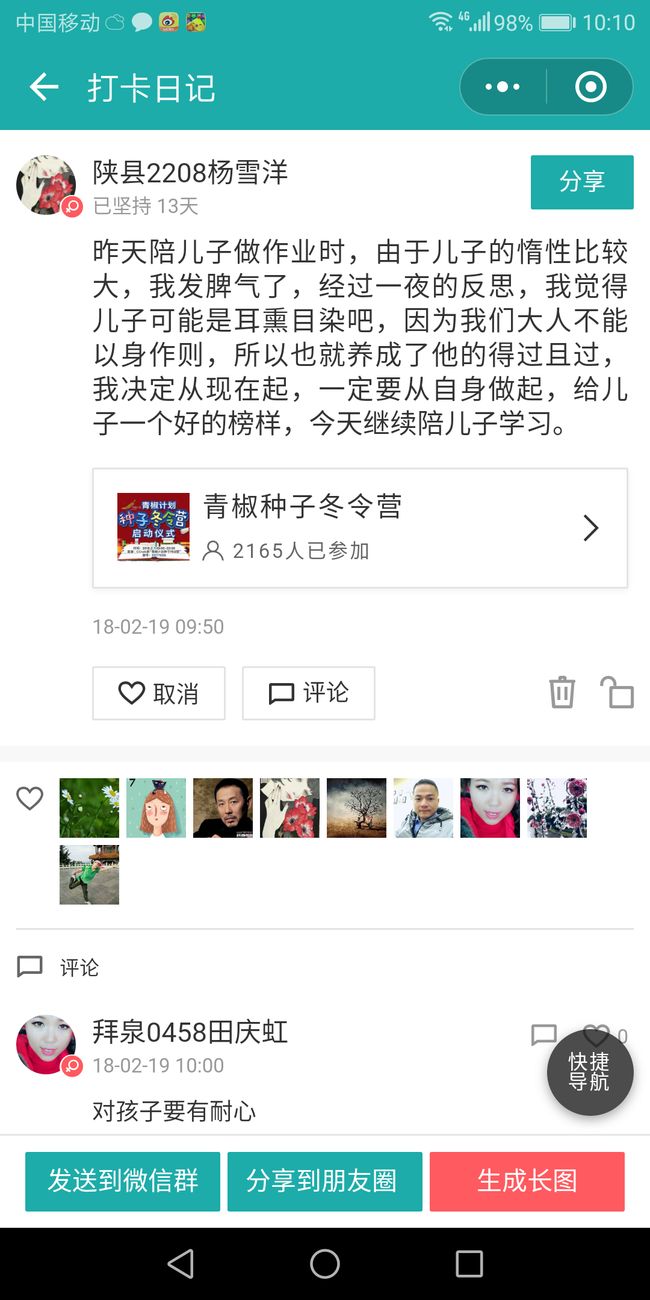This screenshot has width=650, height=1300.
Task: Tap the system home button
Action: [325, 1263]
